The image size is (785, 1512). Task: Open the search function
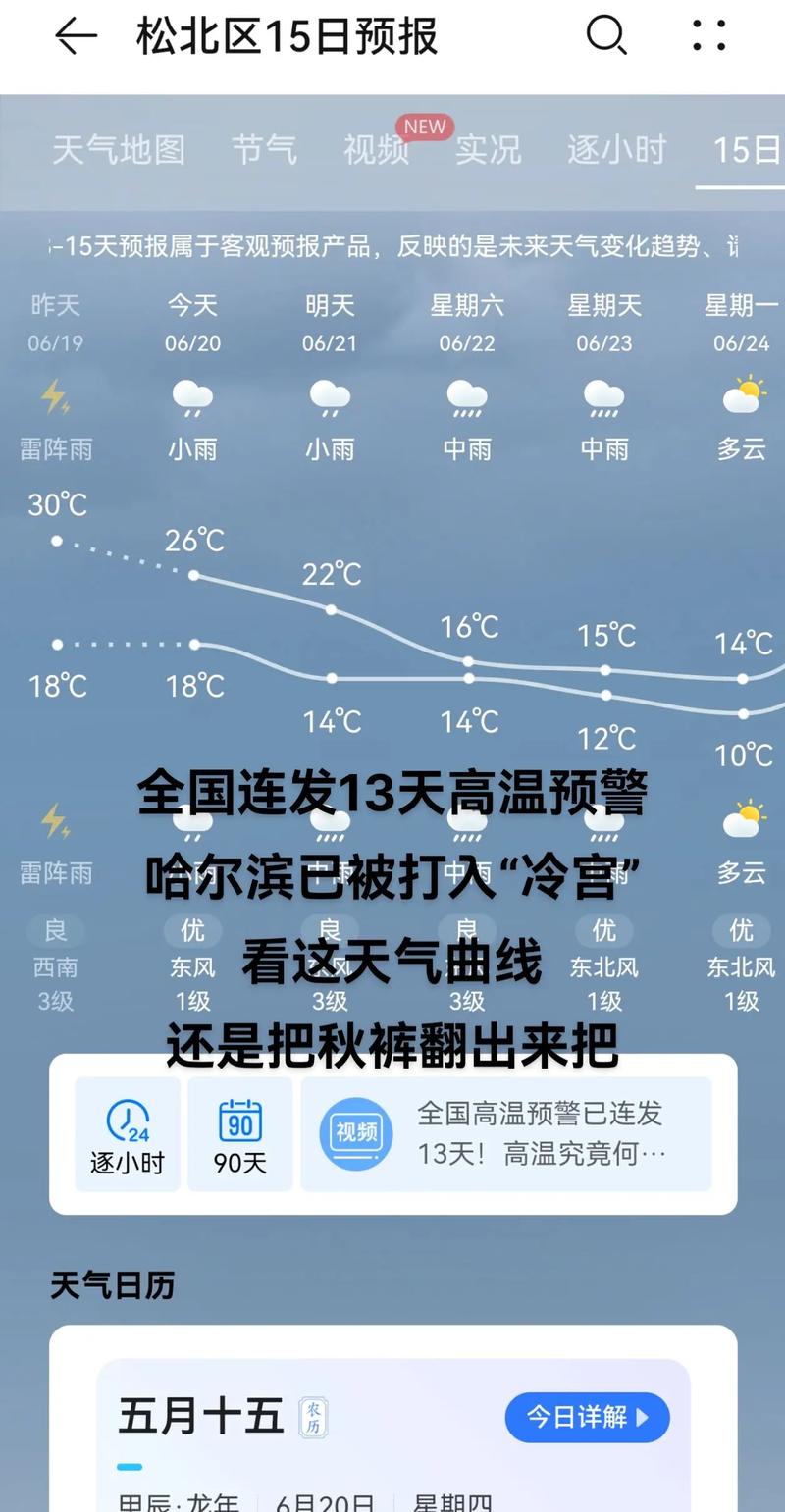pyautogui.click(x=606, y=35)
